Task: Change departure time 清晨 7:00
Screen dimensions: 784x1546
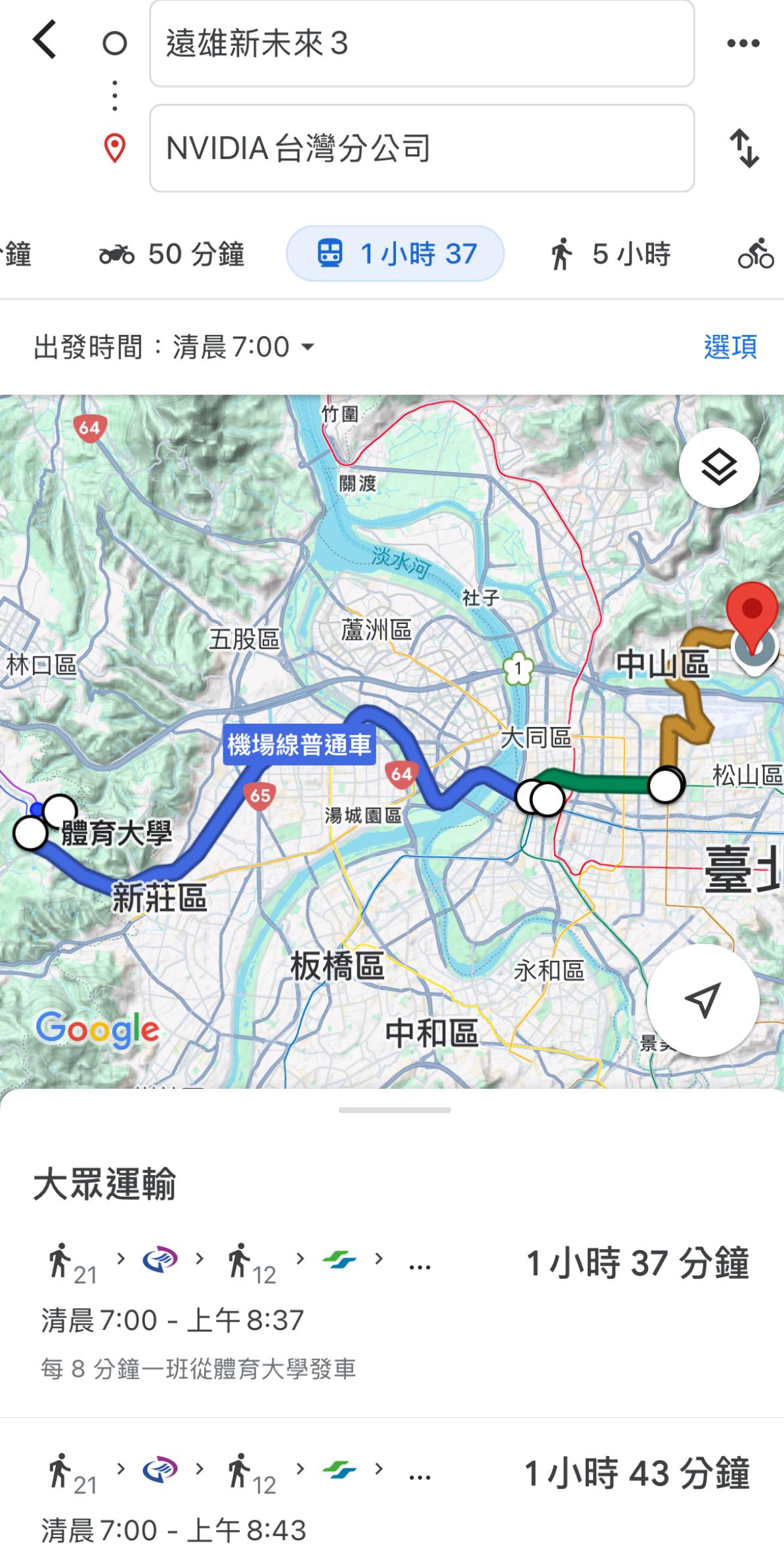Action: coord(174,347)
